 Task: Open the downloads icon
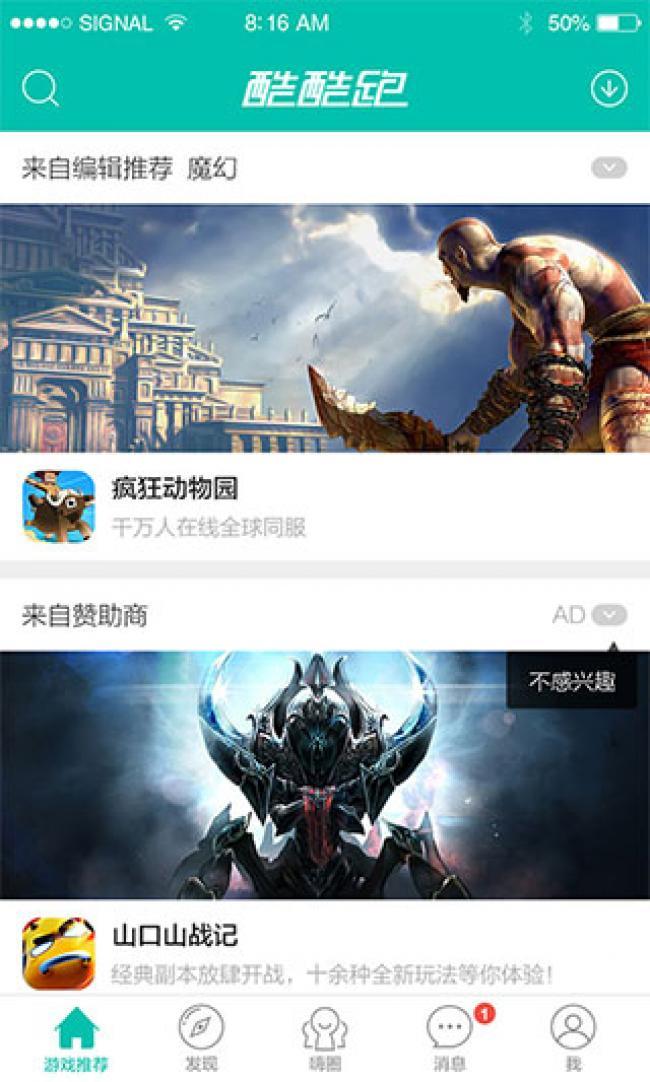click(609, 89)
